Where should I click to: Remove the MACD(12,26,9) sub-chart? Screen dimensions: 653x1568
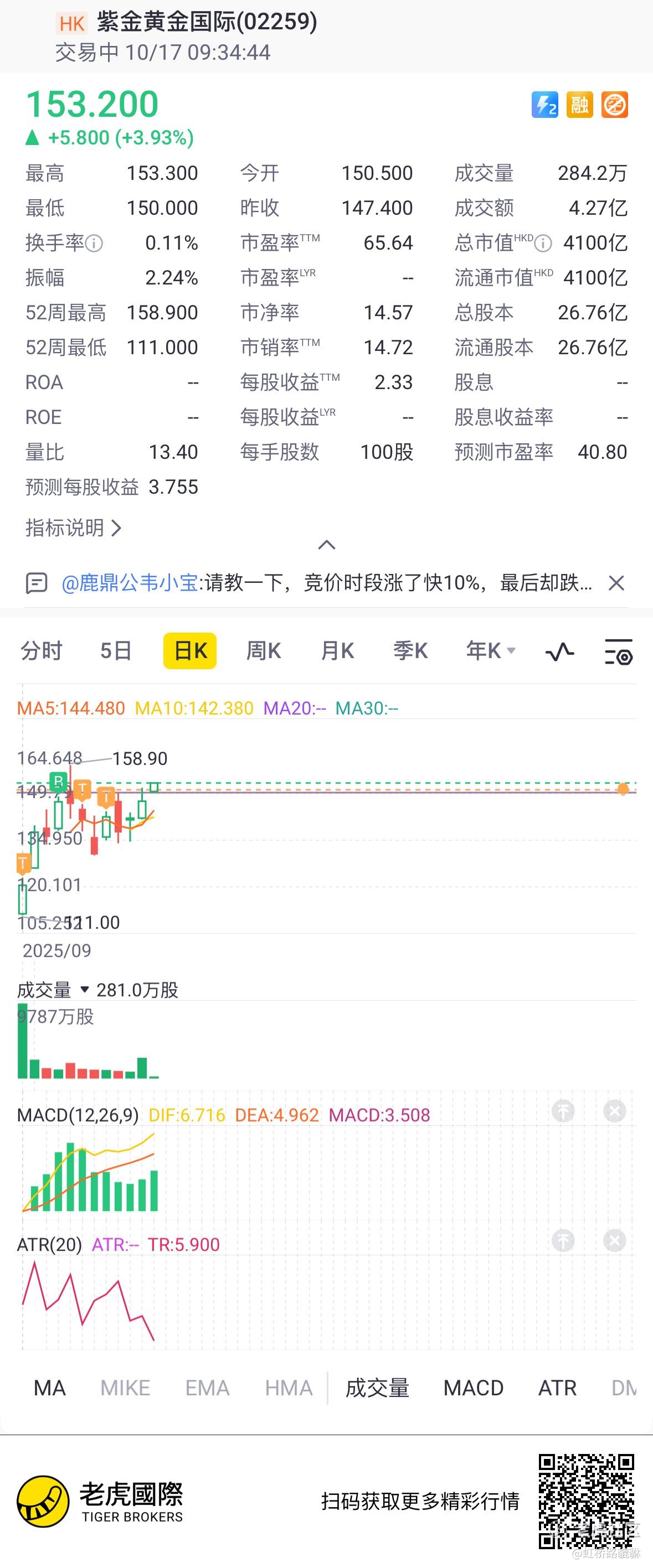click(x=615, y=1111)
